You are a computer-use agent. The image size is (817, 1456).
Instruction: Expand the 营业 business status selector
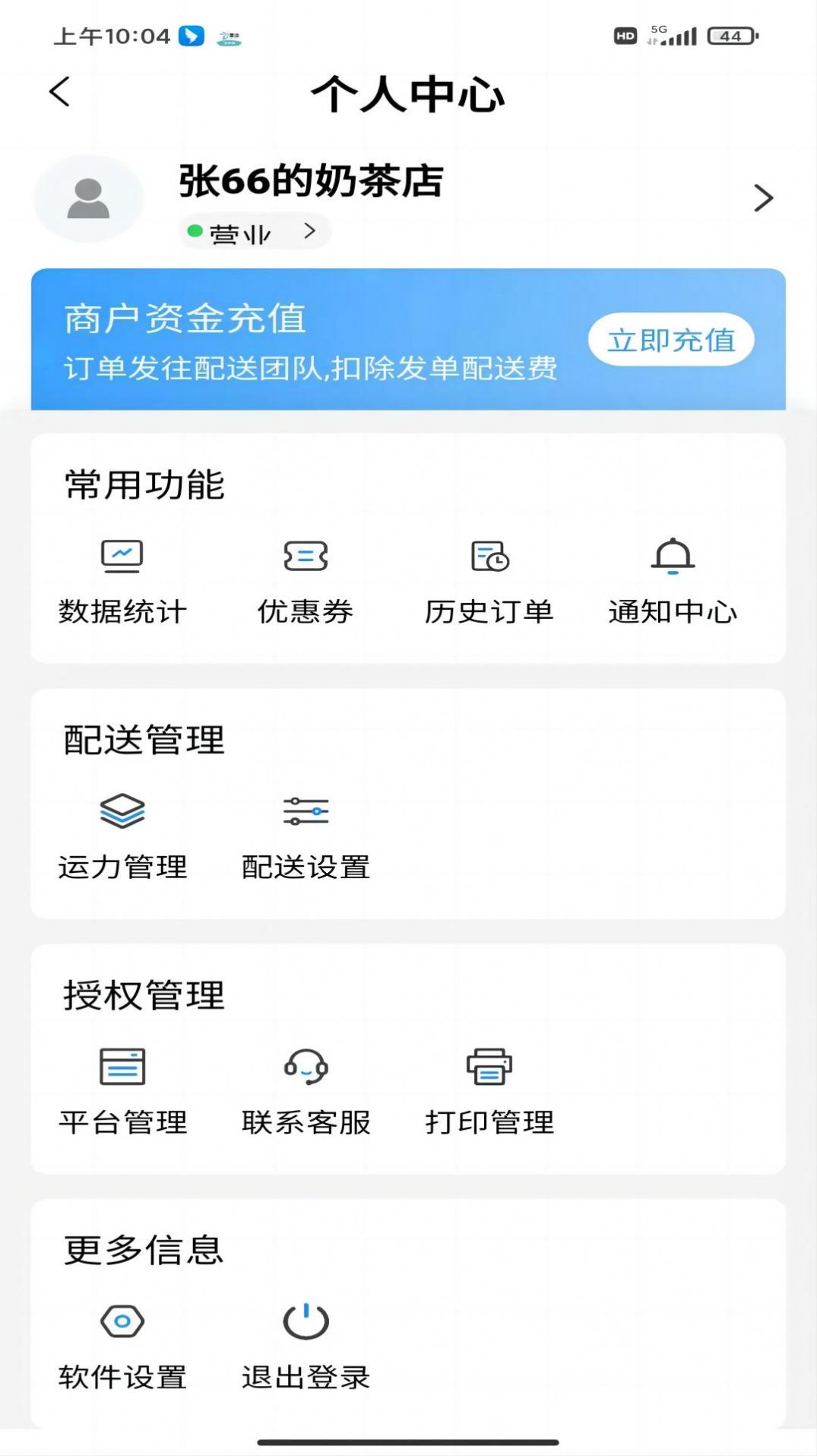(255, 232)
